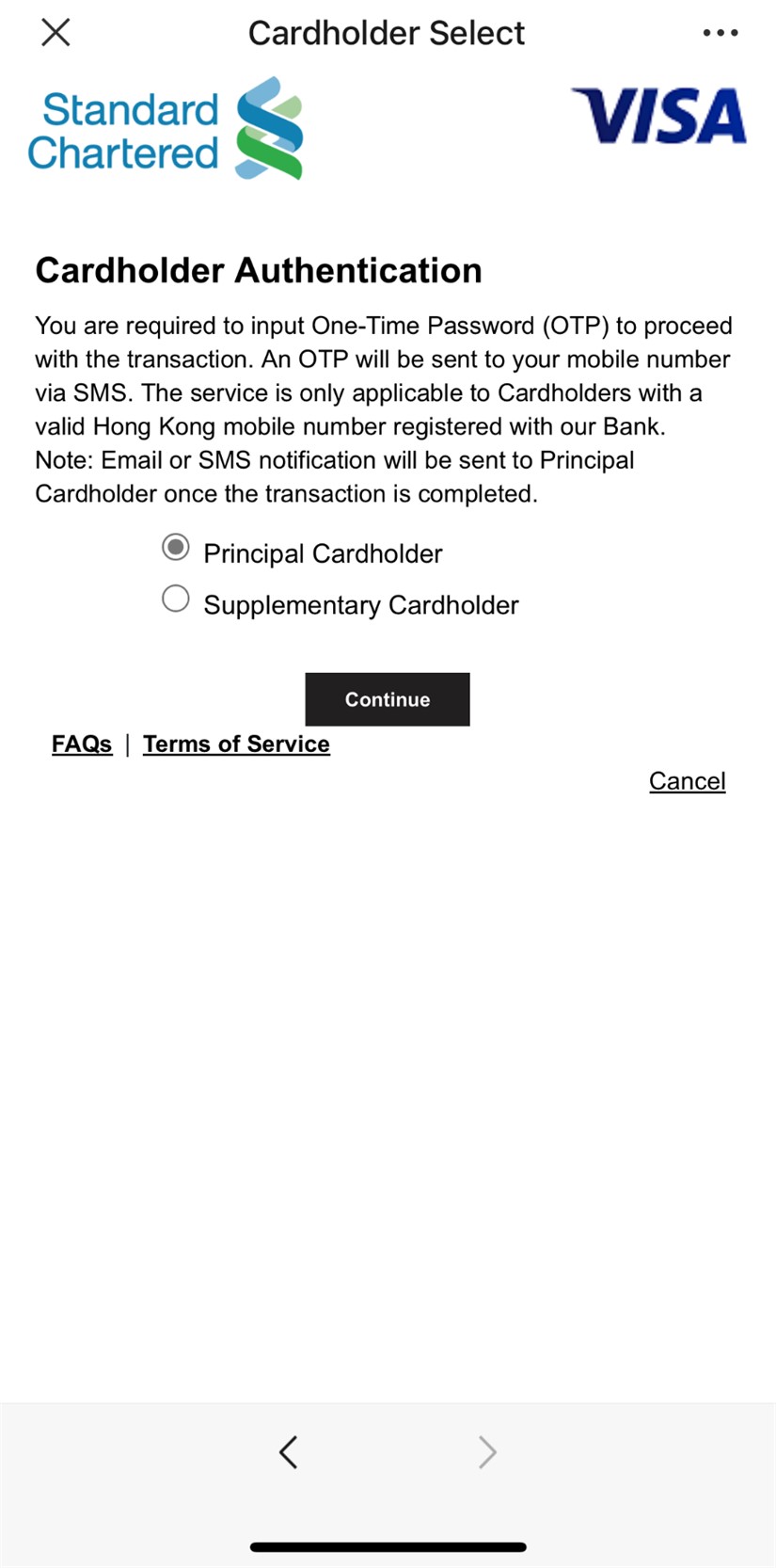The height and width of the screenshot is (1568, 776).
Task: Click the Standard Chartered bank logo
Action: click(165, 130)
